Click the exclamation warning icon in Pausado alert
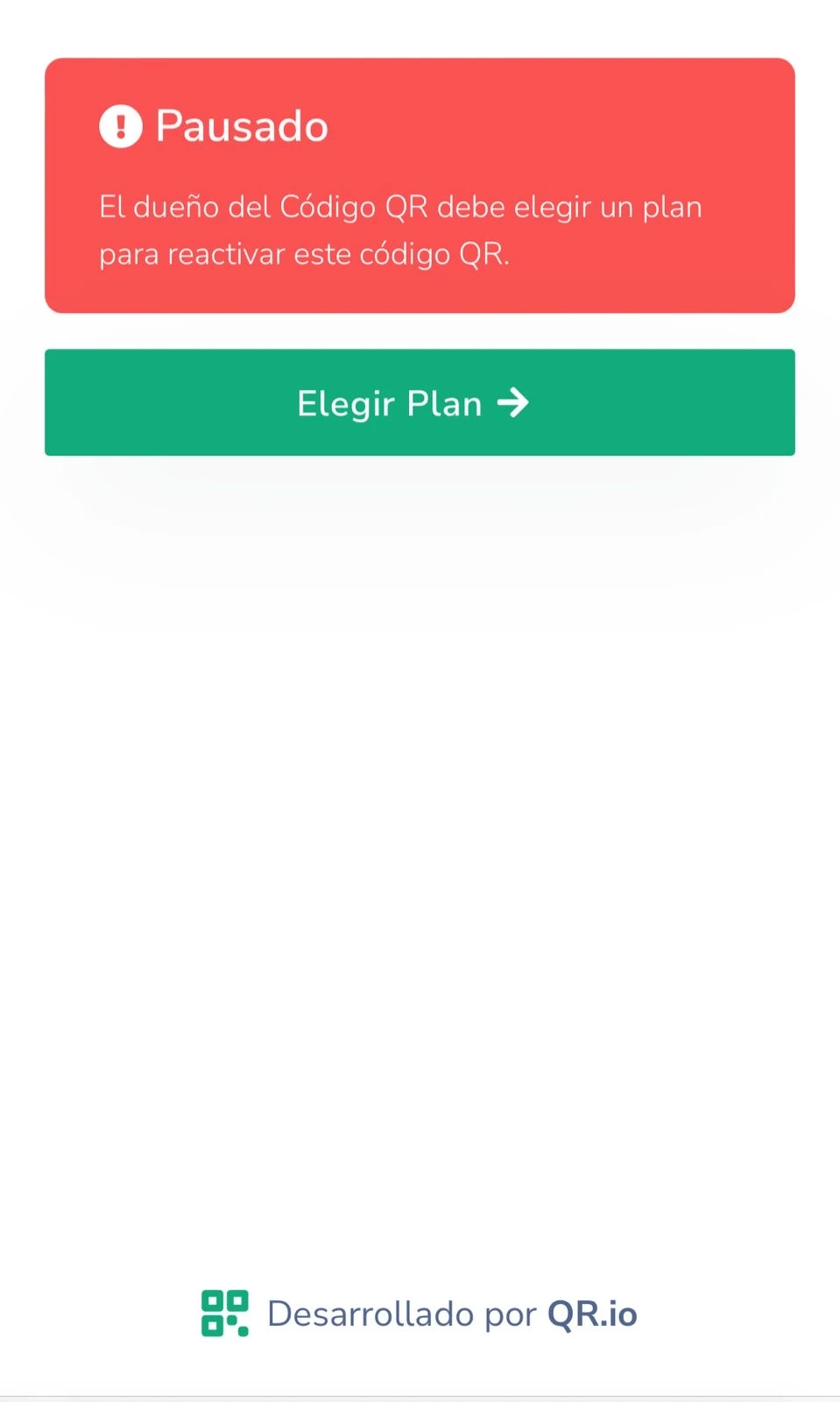This screenshot has height=1402, width=840. [x=121, y=125]
